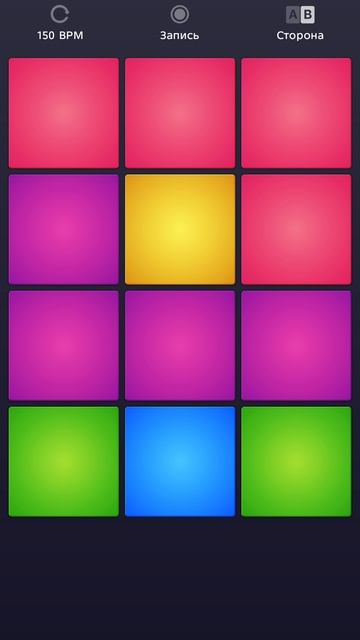Hit the yellow drum pad
360x640 pixels.
point(180,229)
